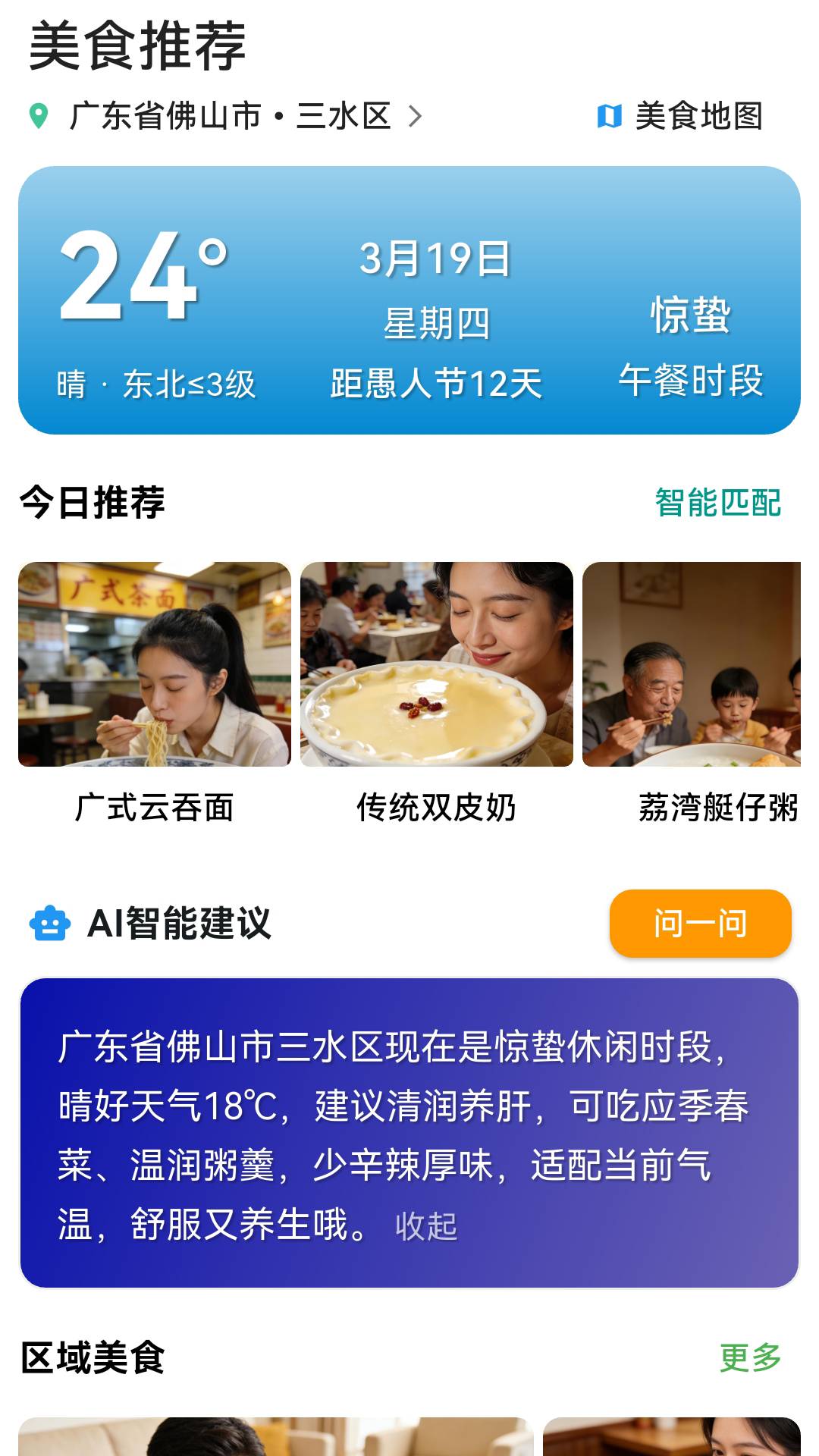Image resolution: width=819 pixels, height=1456 pixels.
Task: Open the weather card showing 24°
Action: coord(409,300)
